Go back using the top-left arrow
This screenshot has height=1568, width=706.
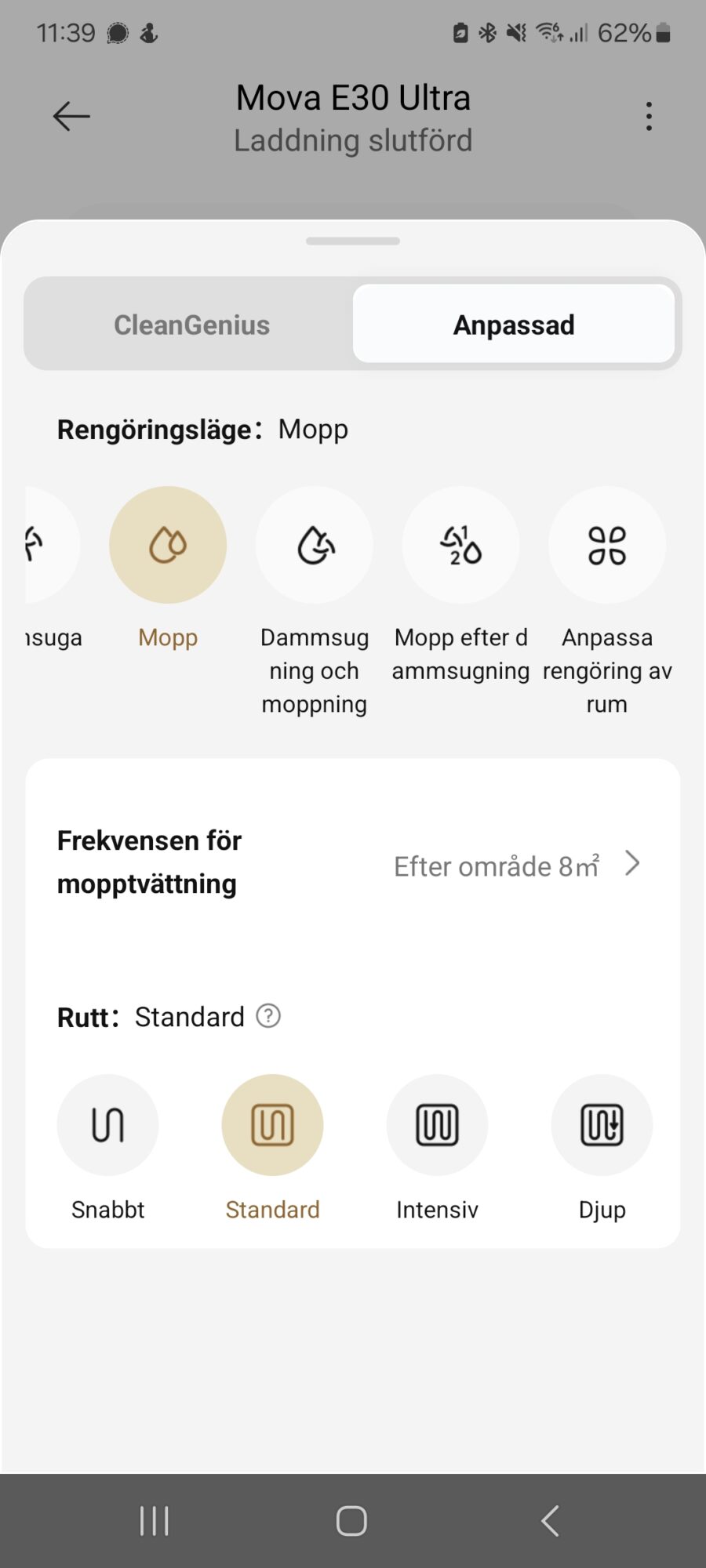71,117
